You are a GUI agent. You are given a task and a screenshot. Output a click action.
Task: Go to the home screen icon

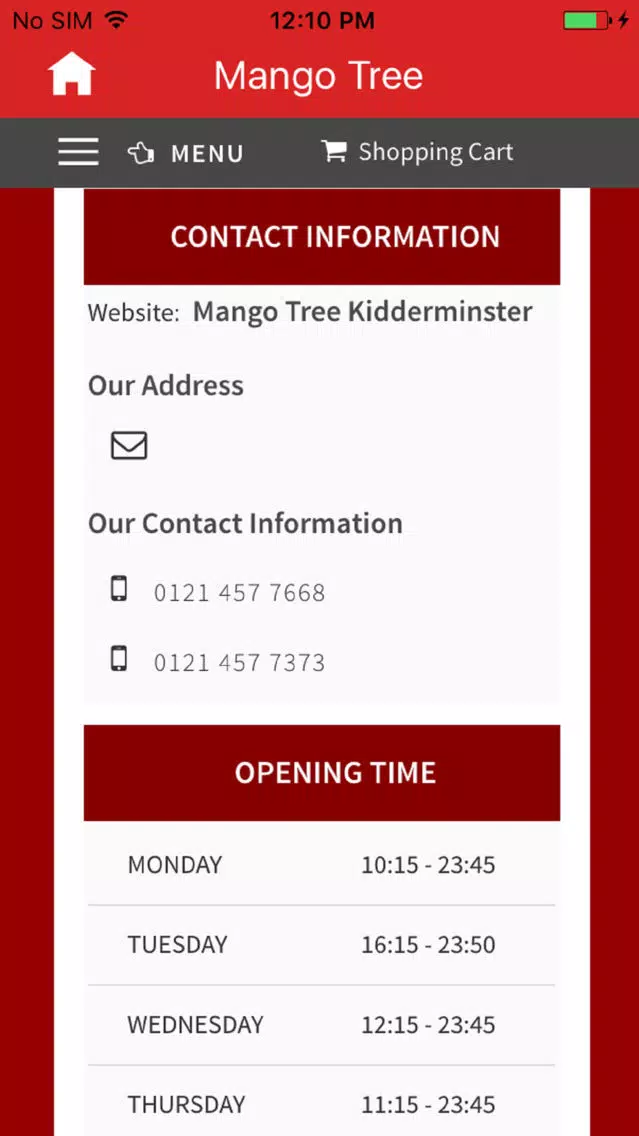click(72, 75)
